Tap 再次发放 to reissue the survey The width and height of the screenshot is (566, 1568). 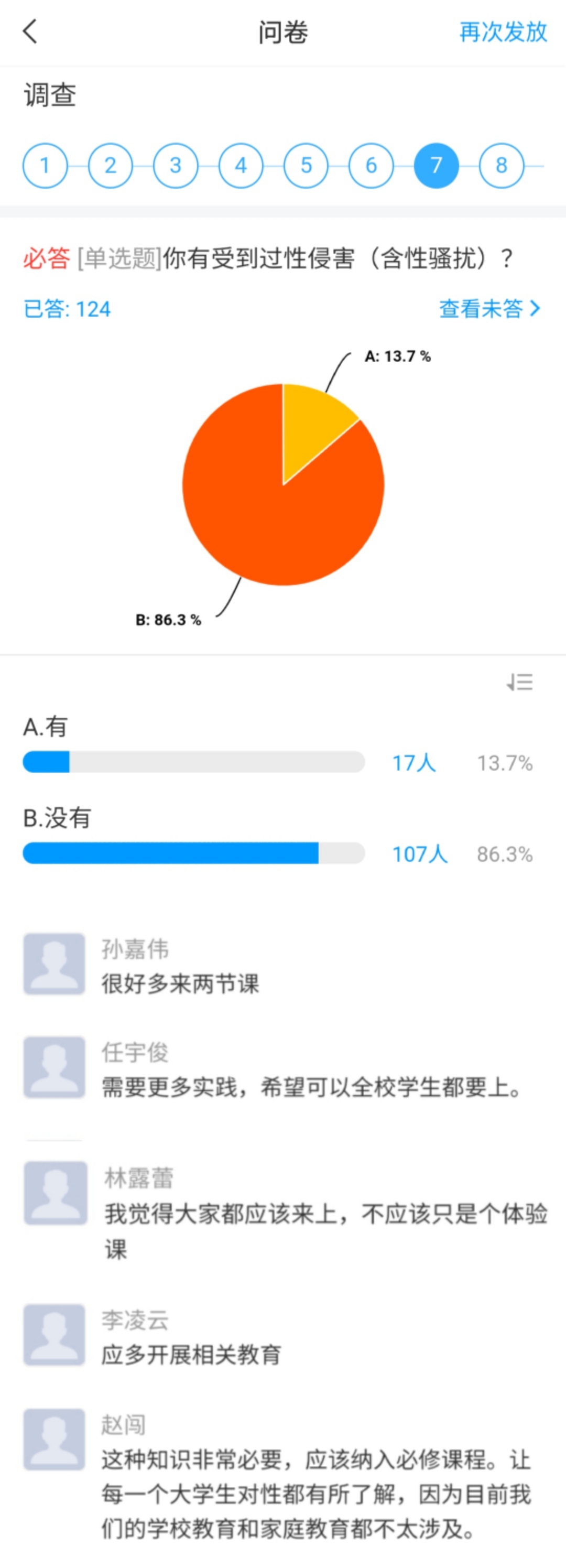503,31
